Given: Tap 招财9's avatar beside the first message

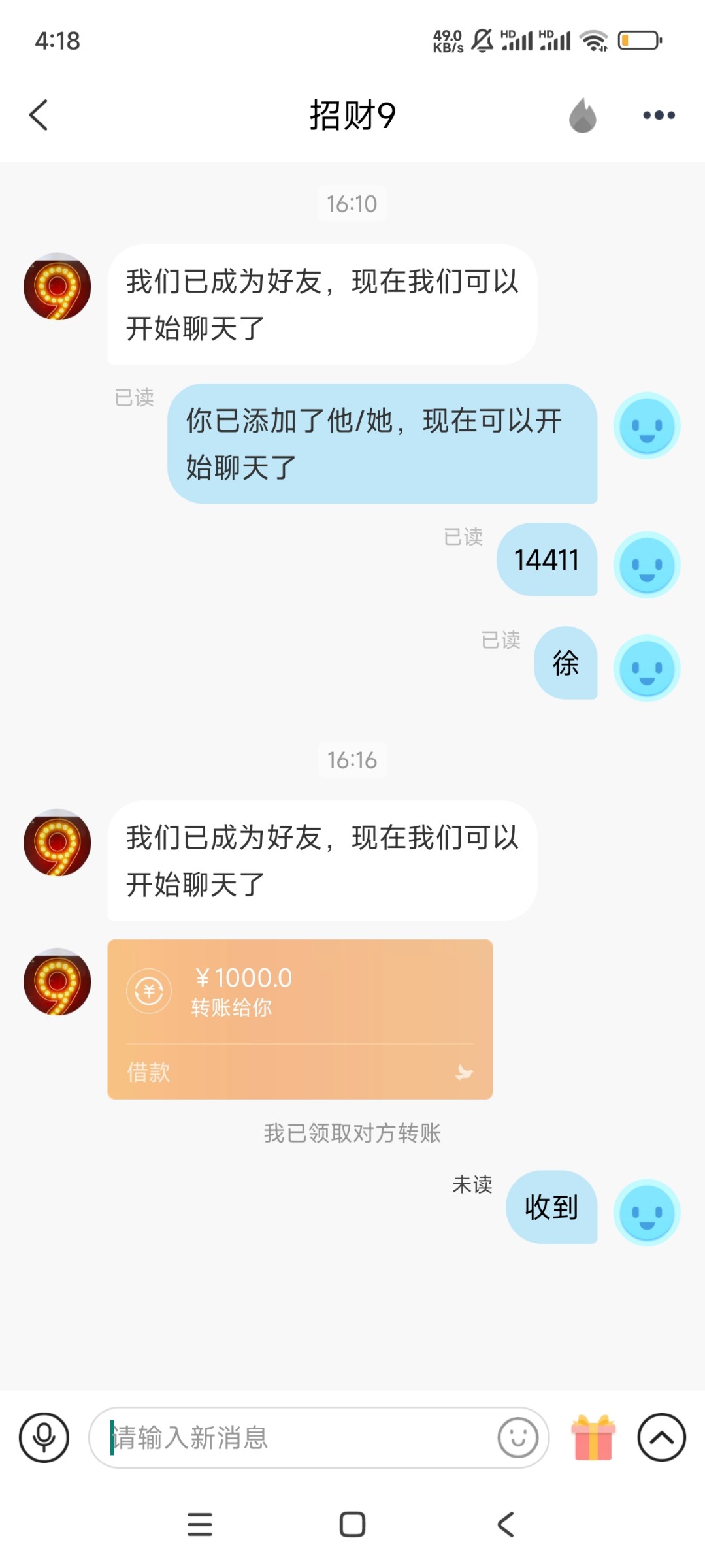Looking at the screenshot, I should 57,287.
